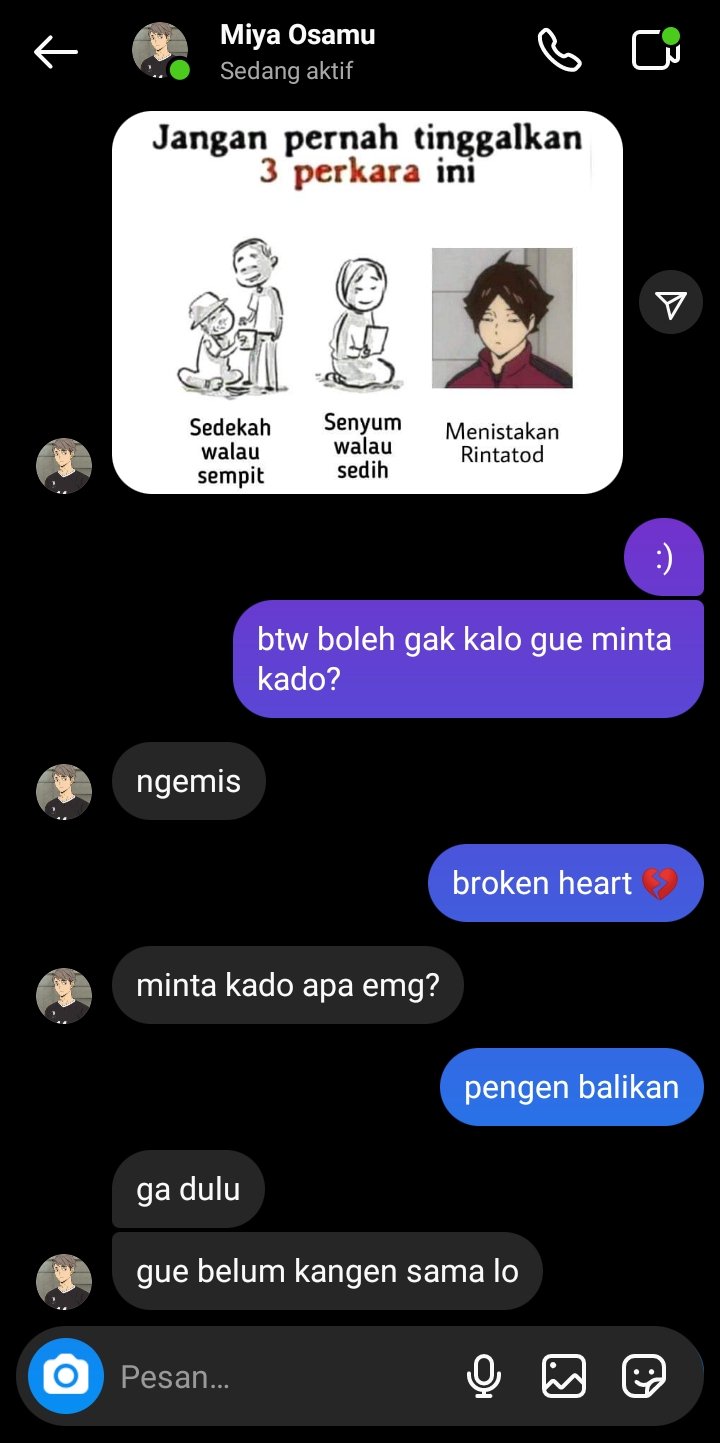This screenshot has width=720, height=1443.
Task: Start a video call with Miya Osamu
Action: click(x=655, y=50)
